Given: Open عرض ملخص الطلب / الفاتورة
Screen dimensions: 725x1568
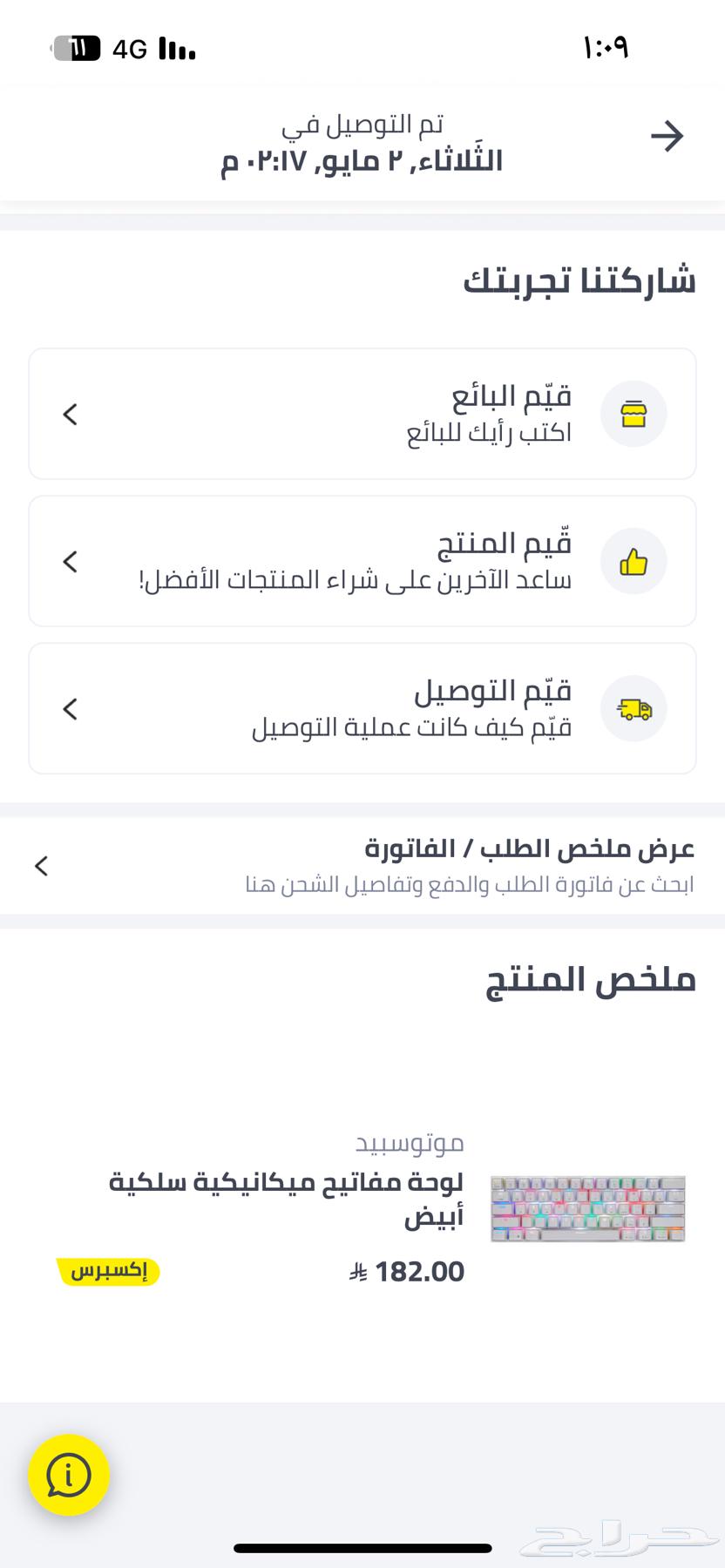Looking at the screenshot, I should pyautogui.click(x=527, y=847).
